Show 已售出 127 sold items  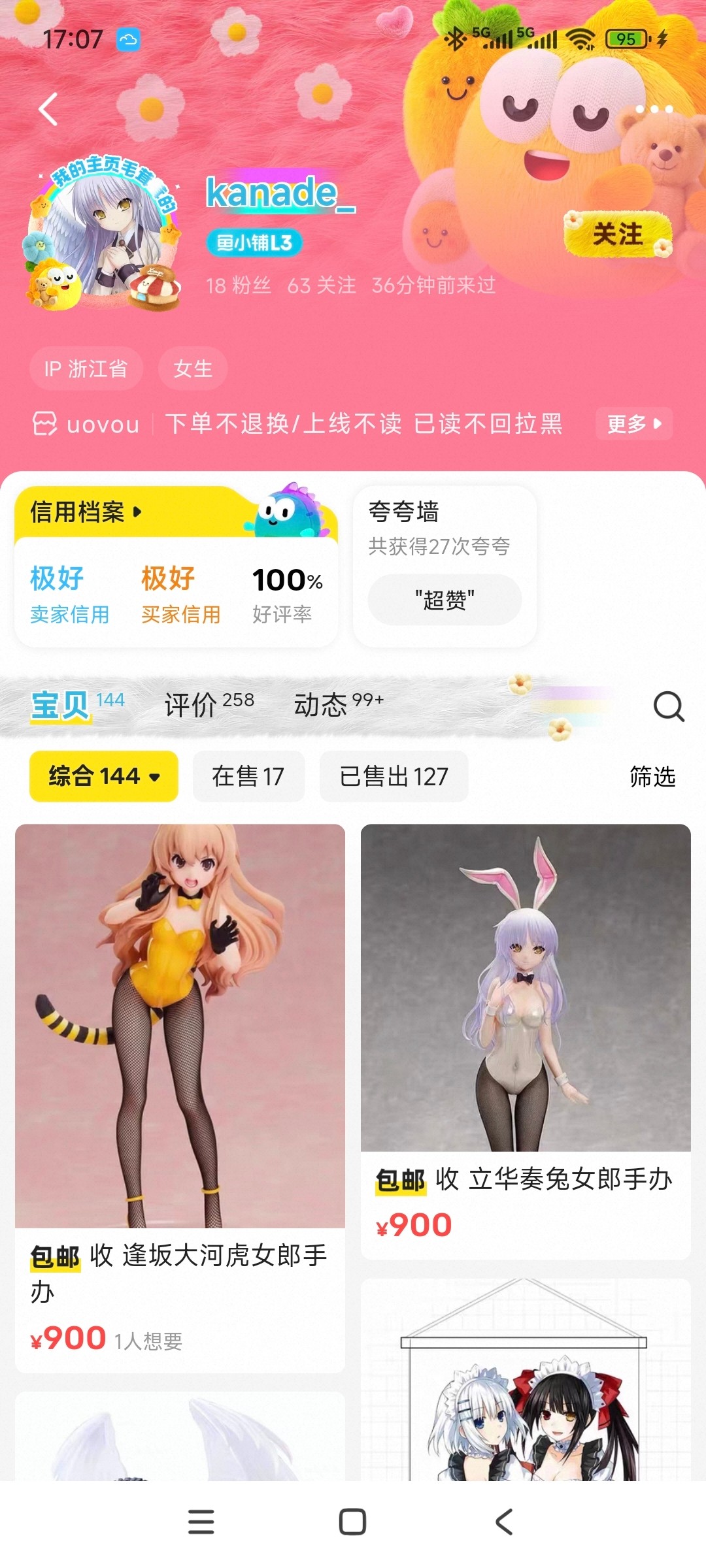394,776
